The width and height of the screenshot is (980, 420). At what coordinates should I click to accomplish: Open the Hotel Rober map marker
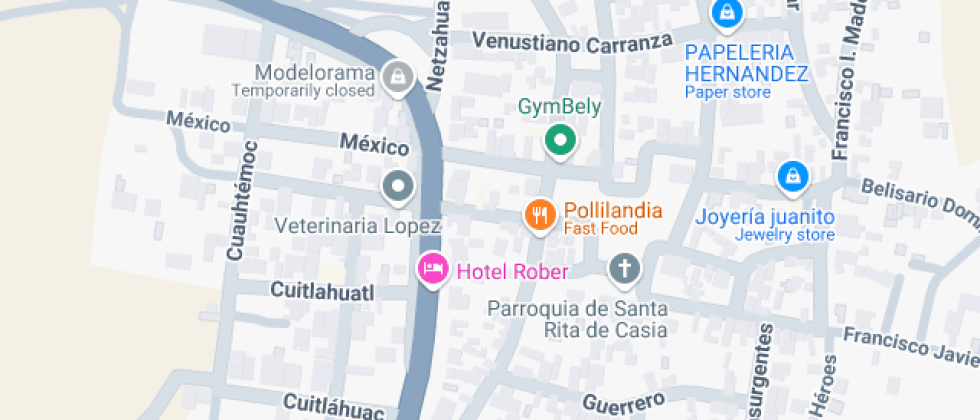coord(432,269)
